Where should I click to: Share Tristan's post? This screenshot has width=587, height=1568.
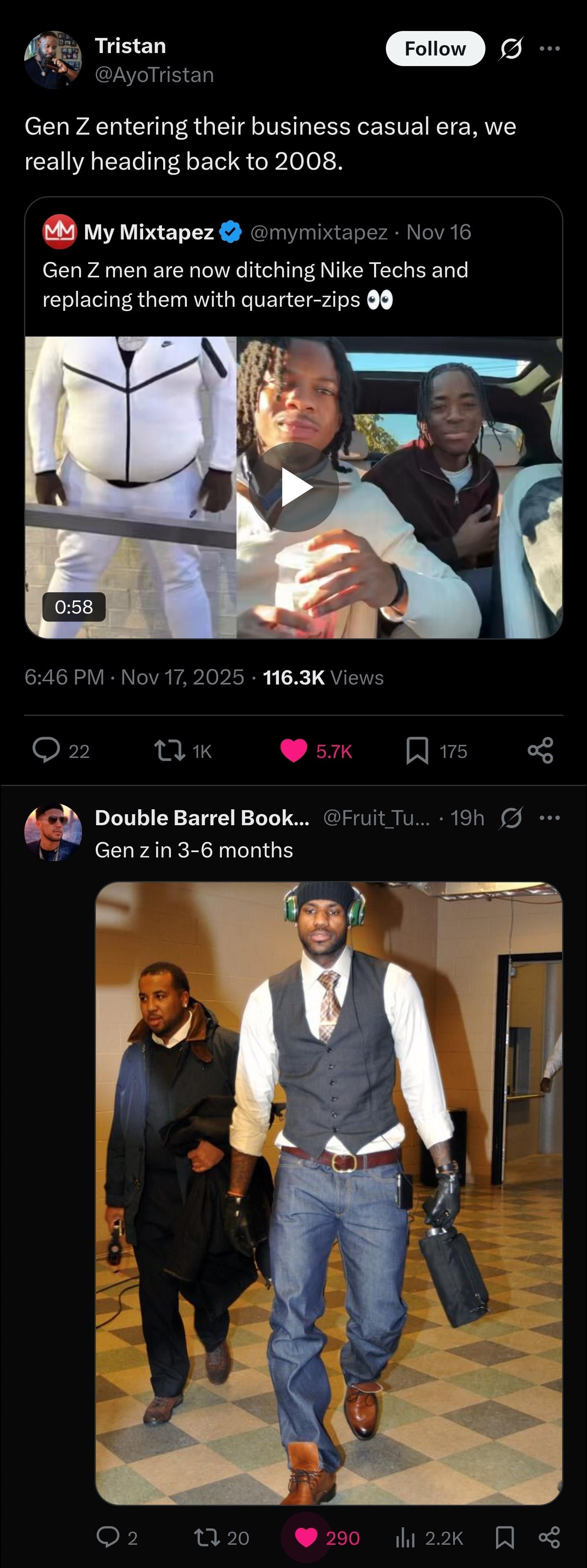[x=540, y=750]
